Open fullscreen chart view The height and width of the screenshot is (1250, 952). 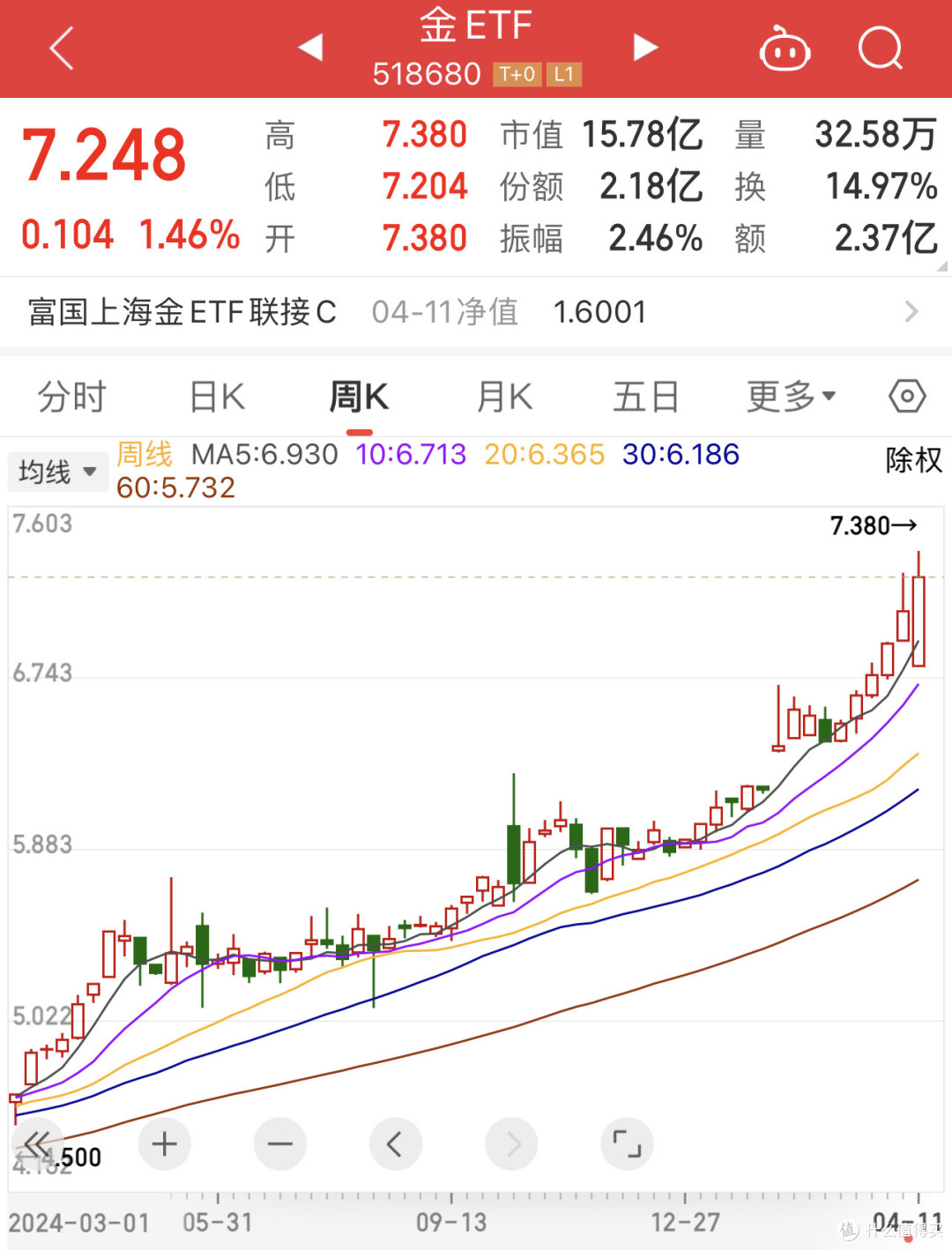click(x=627, y=1143)
